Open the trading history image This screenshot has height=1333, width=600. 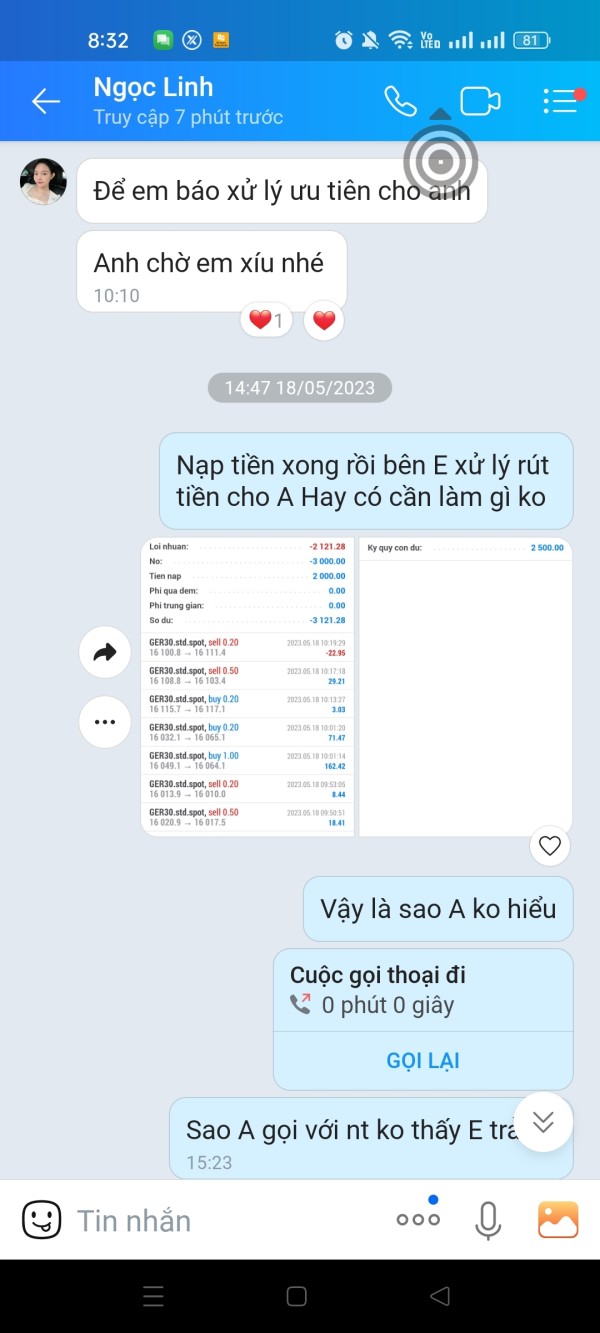point(249,686)
